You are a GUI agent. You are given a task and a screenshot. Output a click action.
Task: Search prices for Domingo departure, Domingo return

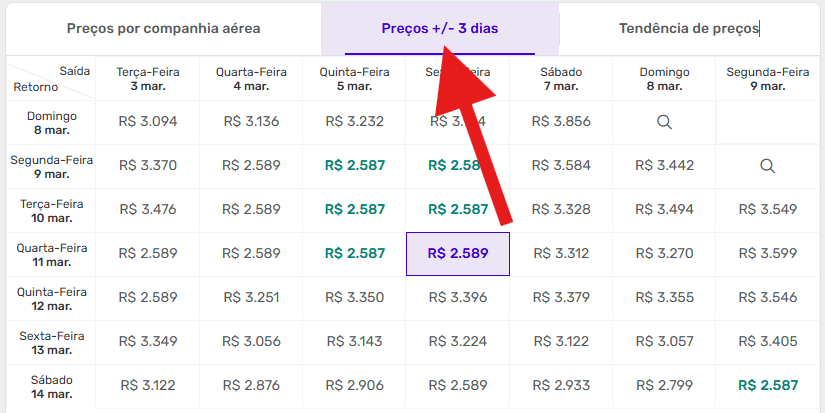click(x=664, y=122)
